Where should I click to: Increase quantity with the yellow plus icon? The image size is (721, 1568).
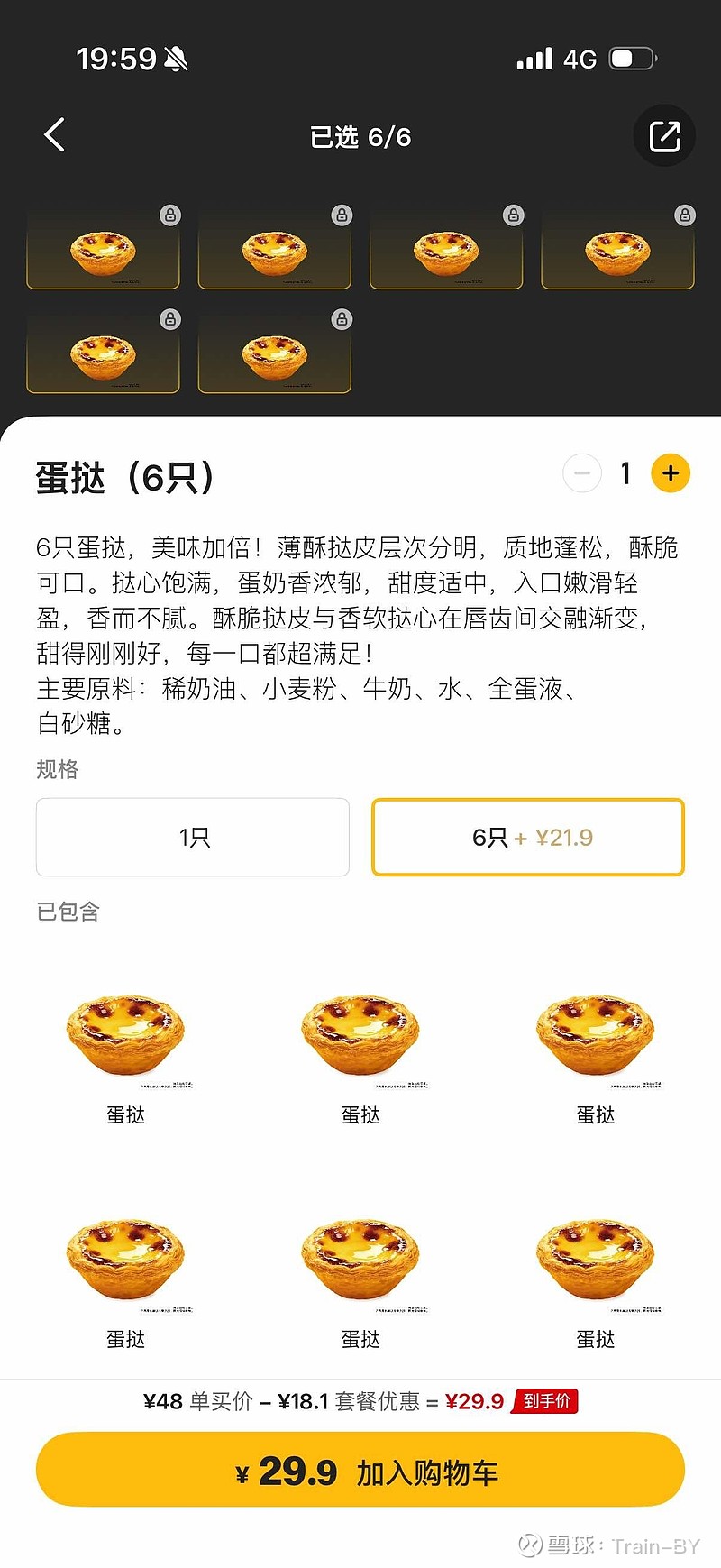point(671,472)
